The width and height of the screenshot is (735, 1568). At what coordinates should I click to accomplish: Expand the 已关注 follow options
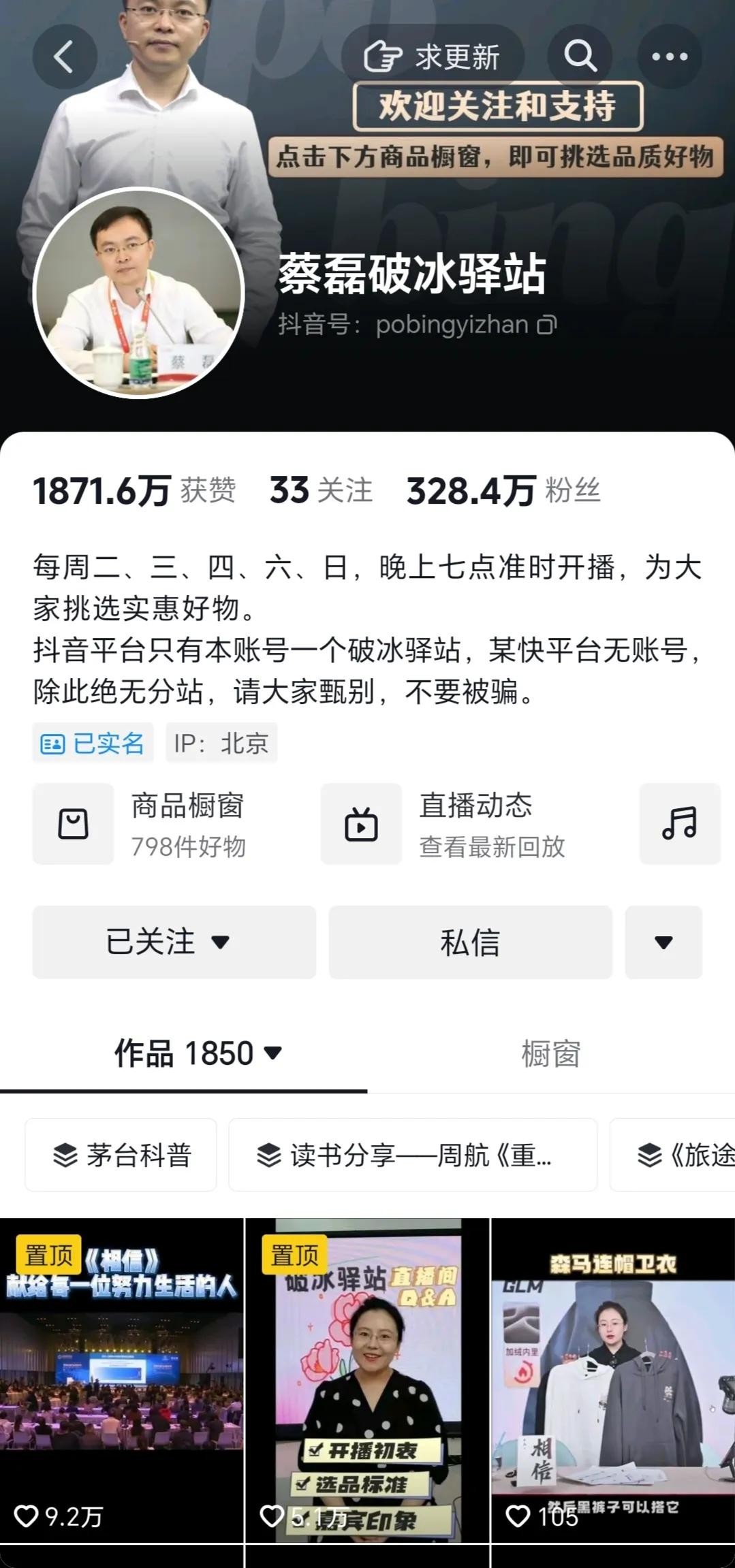pyautogui.click(x=174, y=942)
